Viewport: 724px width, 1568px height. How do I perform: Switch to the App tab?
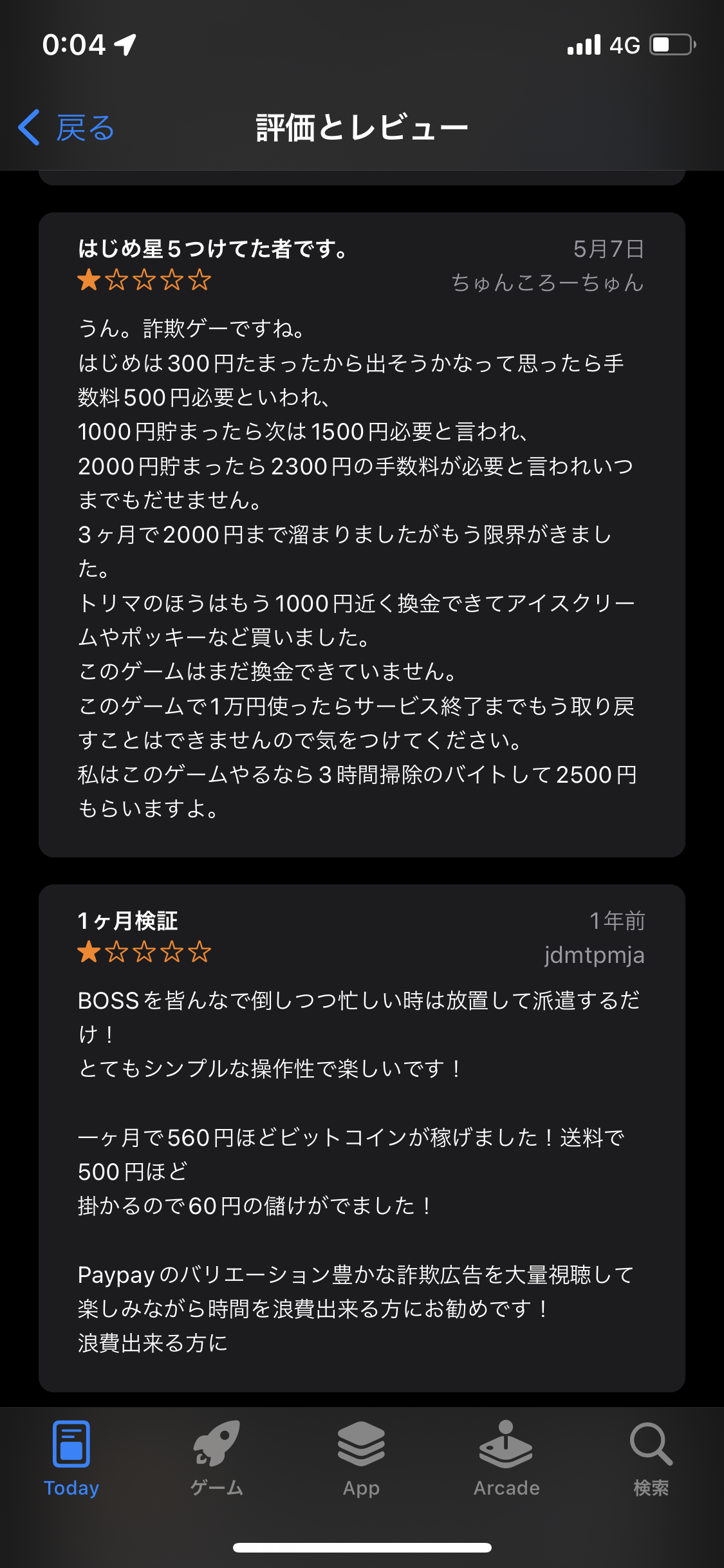[x=361, y=1459]
